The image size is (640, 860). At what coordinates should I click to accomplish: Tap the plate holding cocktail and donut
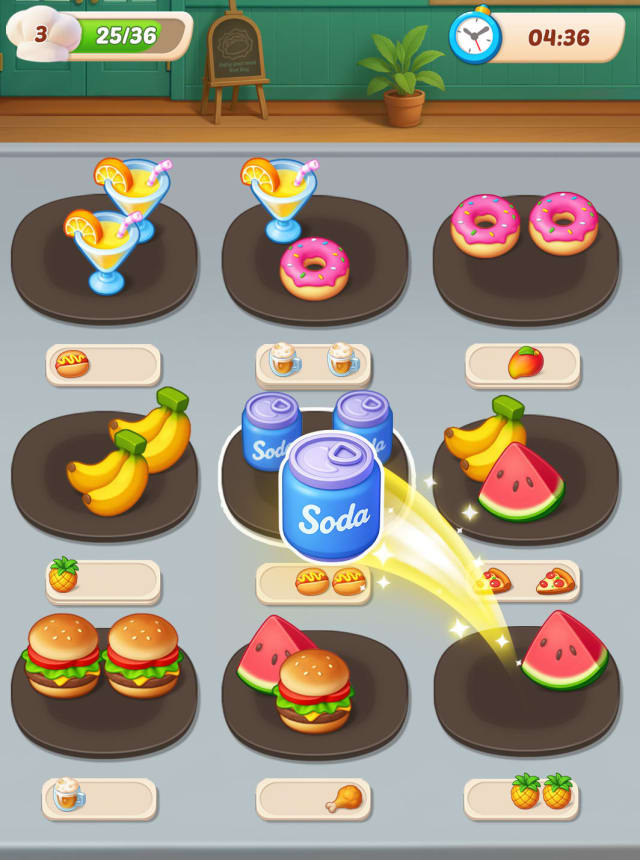click(314, 258)
